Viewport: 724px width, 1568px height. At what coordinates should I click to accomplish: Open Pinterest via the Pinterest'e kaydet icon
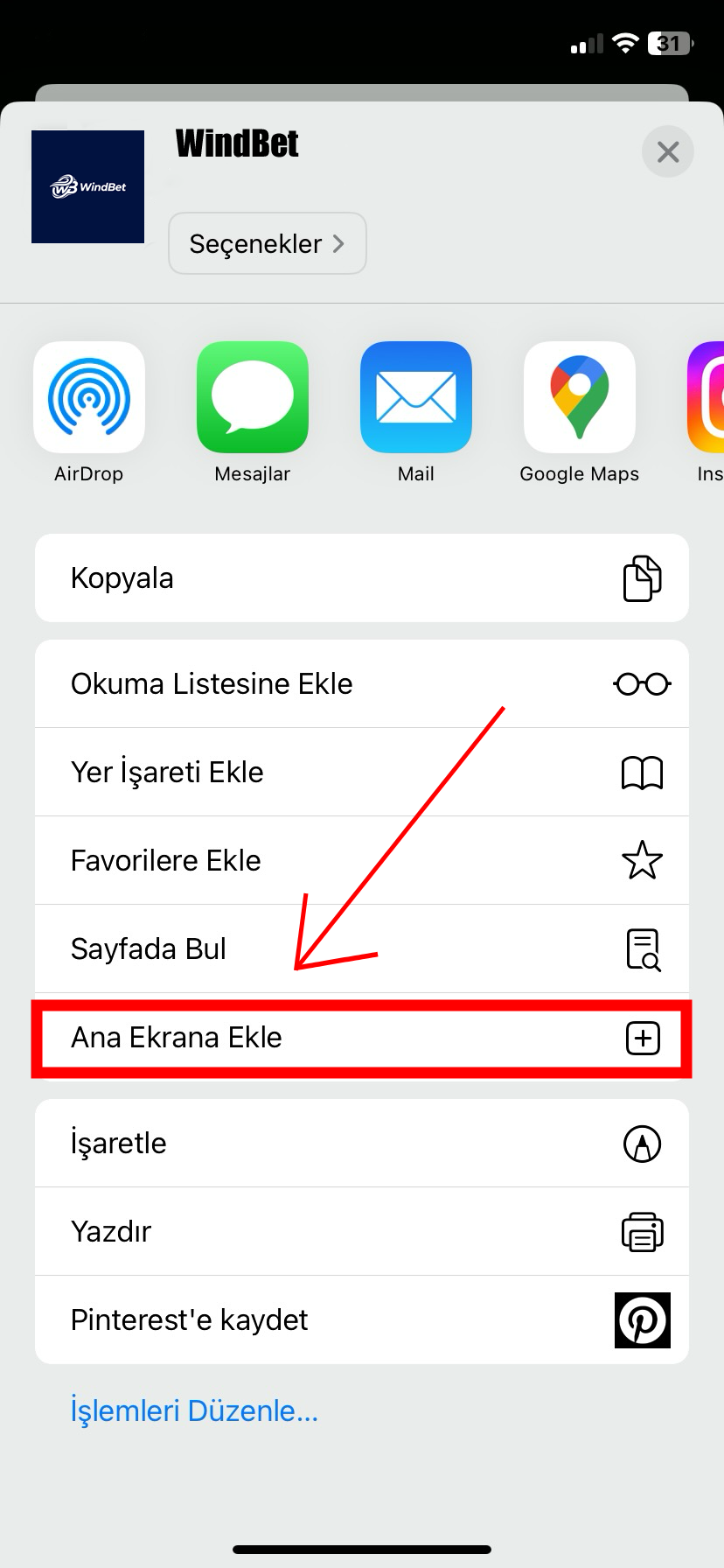point(643,1319)
